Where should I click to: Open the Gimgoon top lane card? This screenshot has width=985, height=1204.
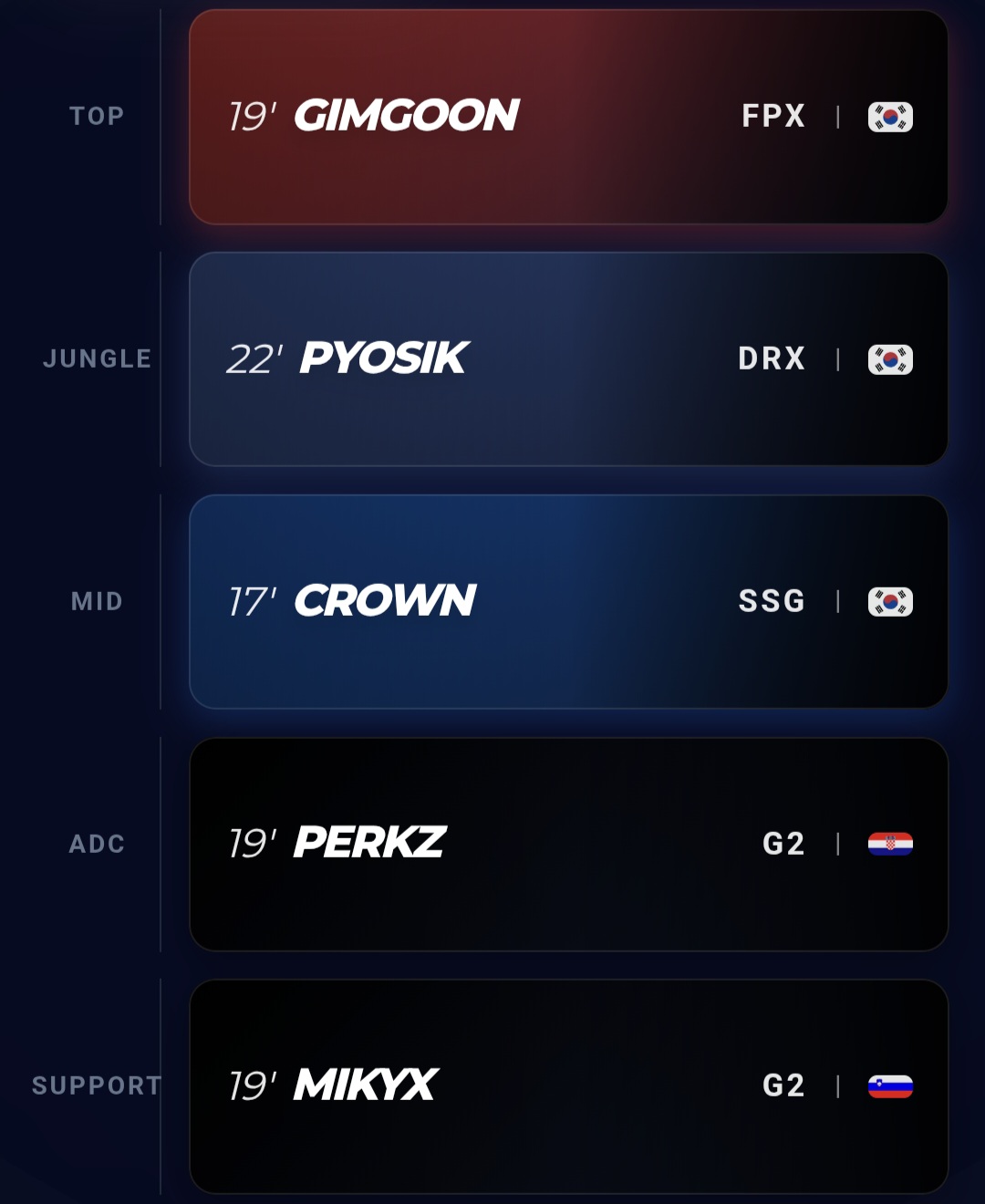click(567, 117)
